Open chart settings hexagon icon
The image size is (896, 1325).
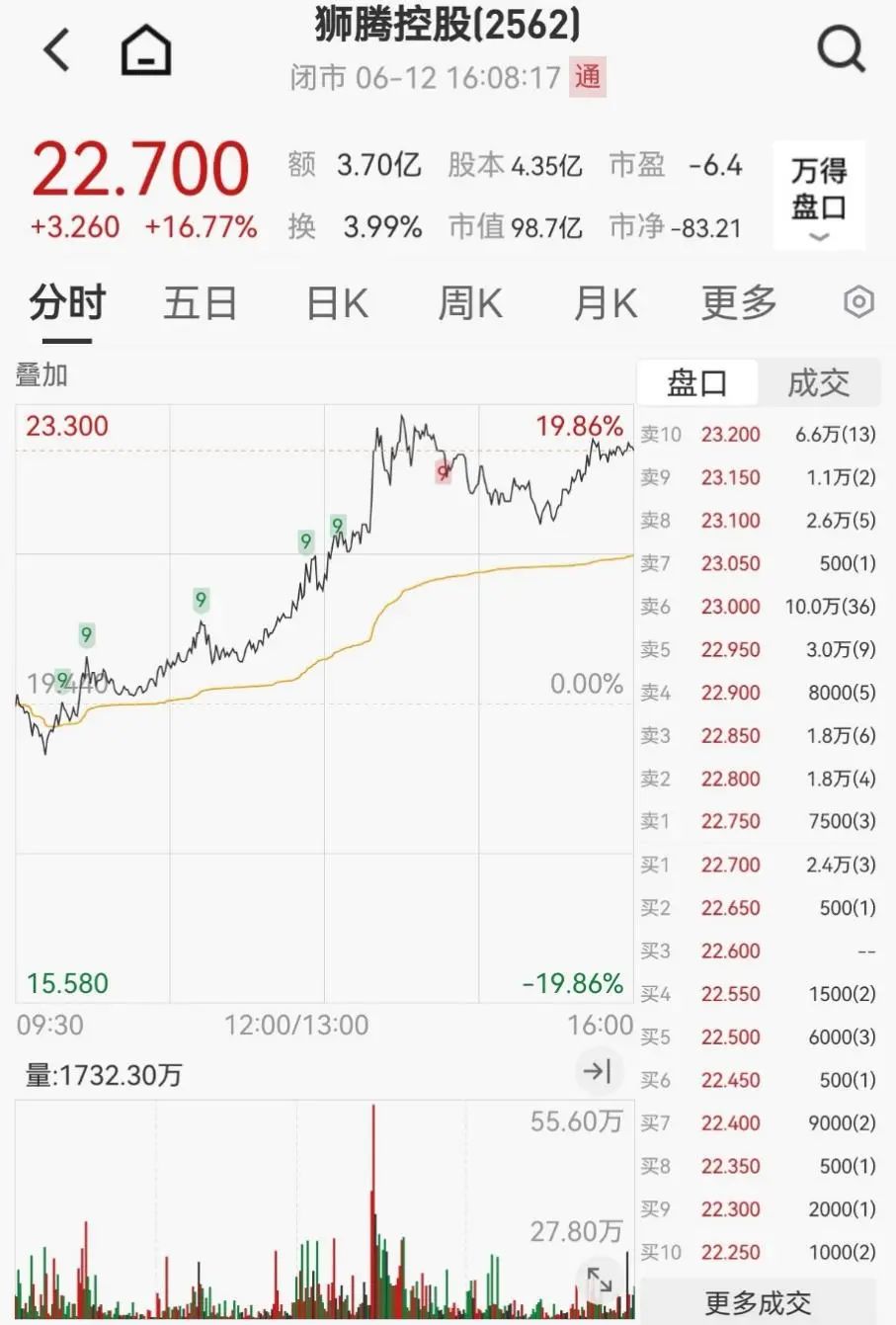click(858, 302)
